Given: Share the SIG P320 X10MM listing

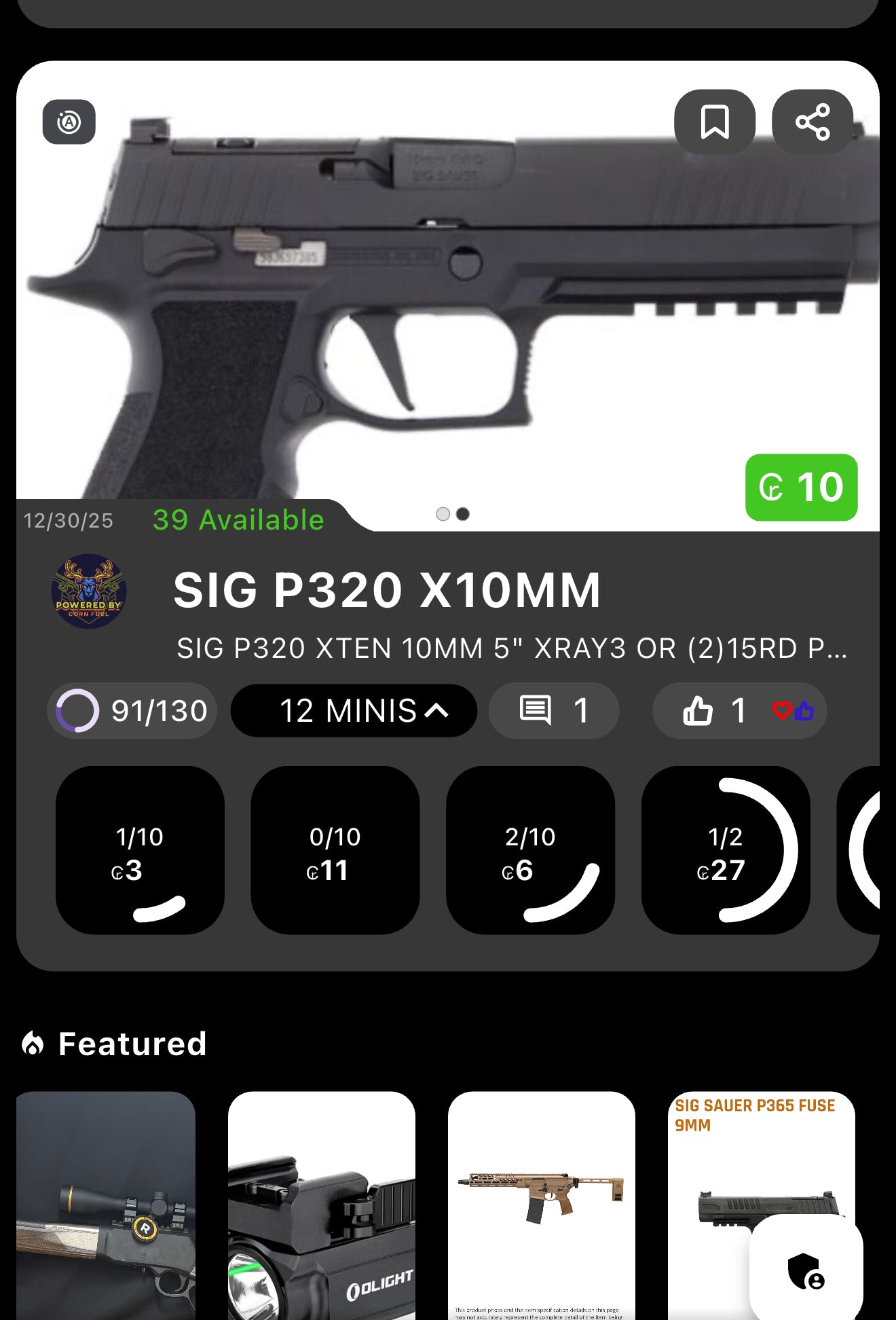Looking at the screenshot, I should pos(812,122).
